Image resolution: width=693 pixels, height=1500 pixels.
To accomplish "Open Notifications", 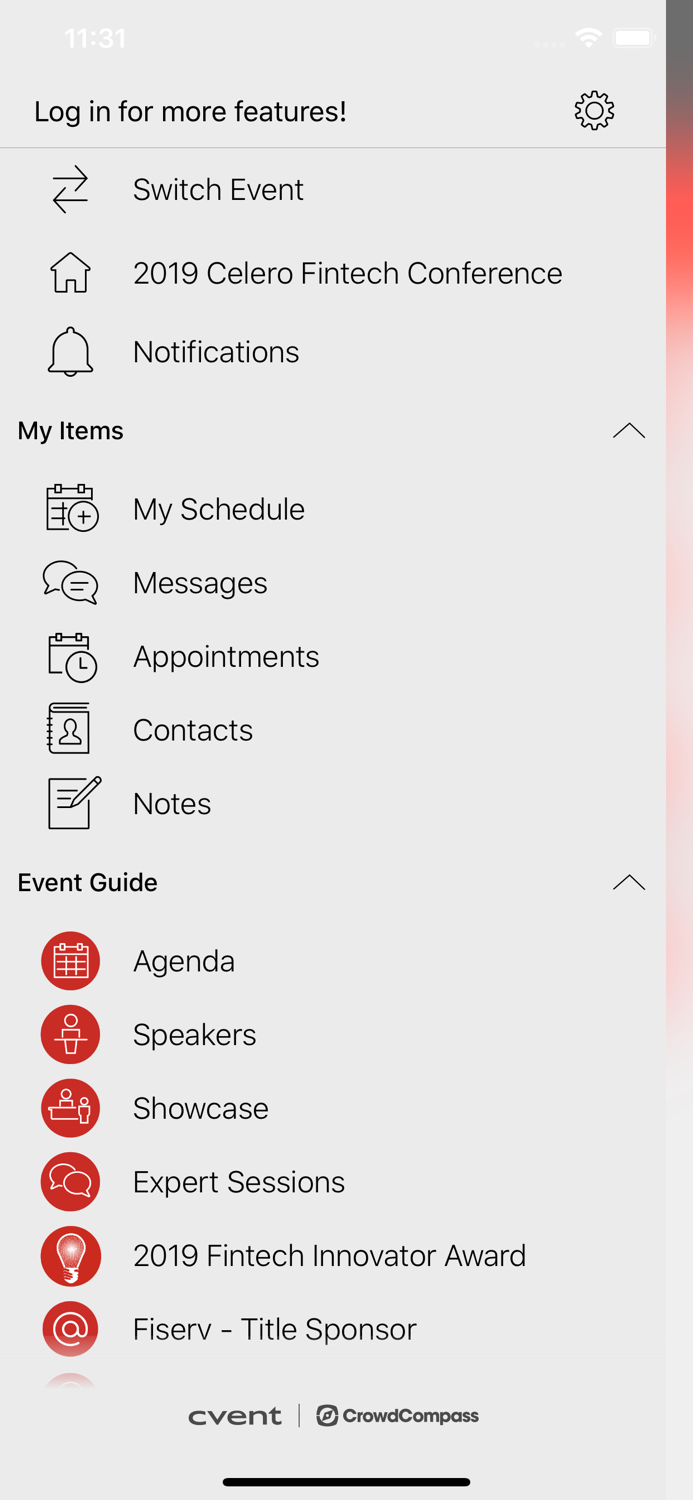I will click(x=216, y=352).
